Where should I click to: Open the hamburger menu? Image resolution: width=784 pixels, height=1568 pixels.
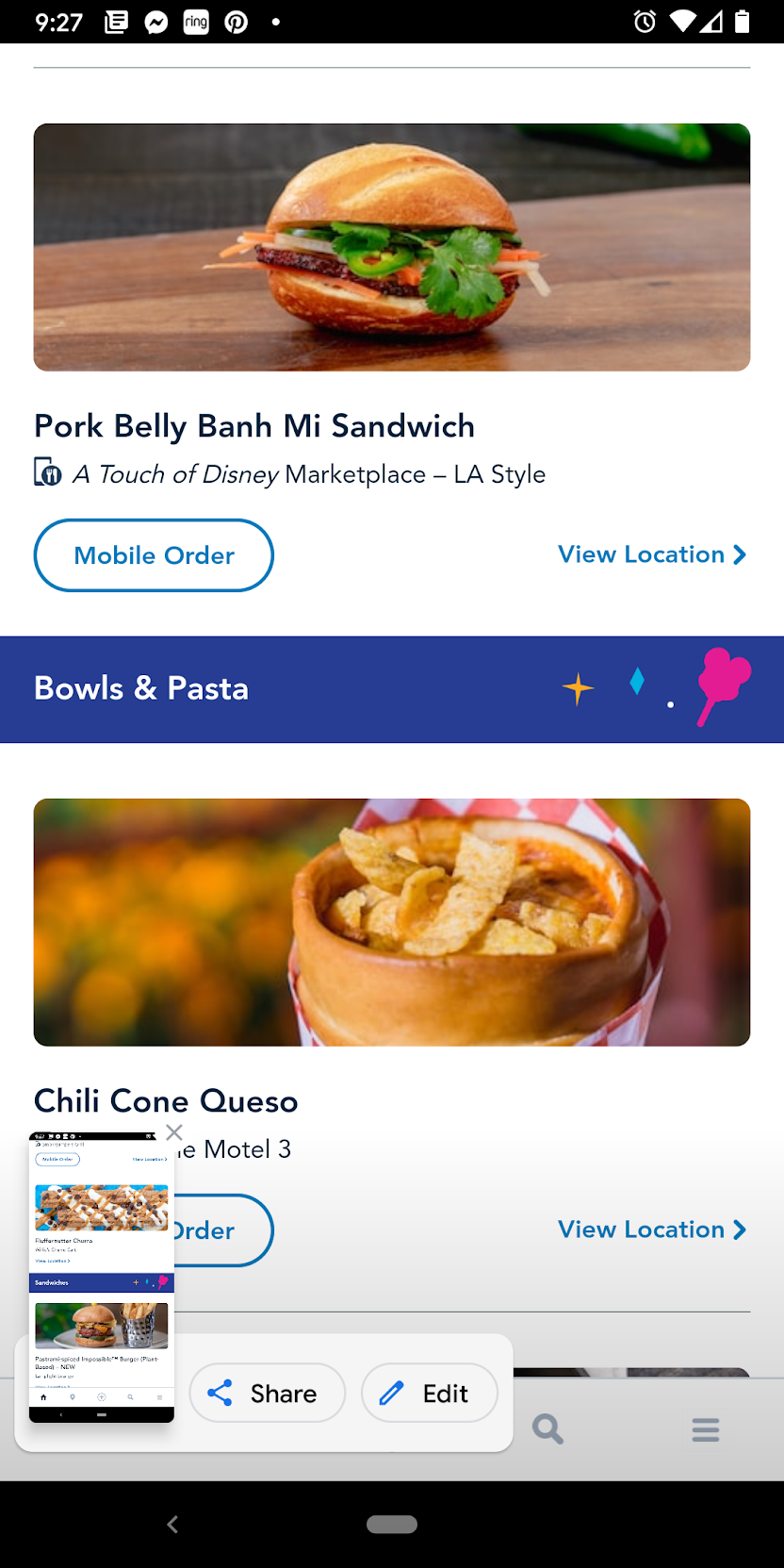pos(705,1429)
